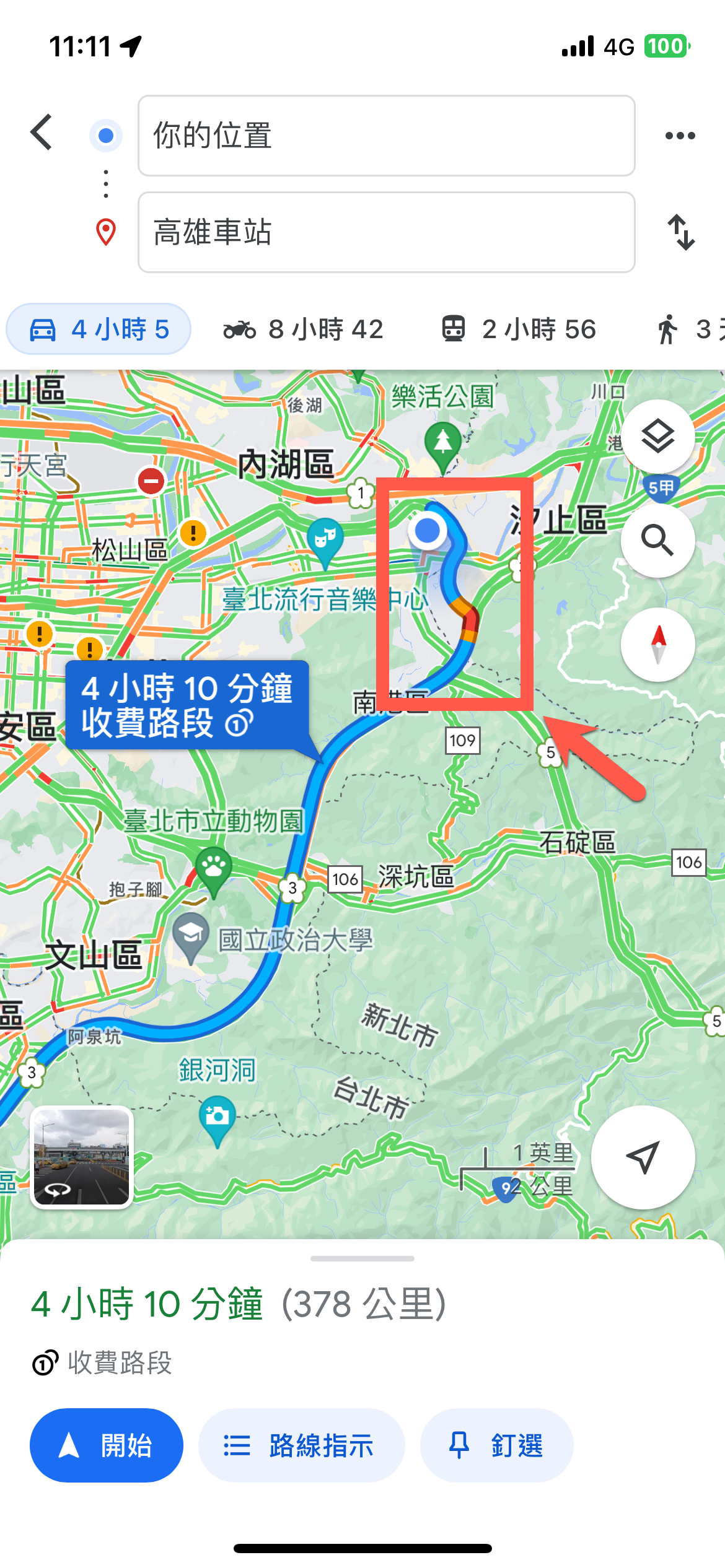The width and height of the screenshot is (725, 1568).
Task: Reset map orientation with the compass
Action: pyautogui.click(x=657, y=645)
